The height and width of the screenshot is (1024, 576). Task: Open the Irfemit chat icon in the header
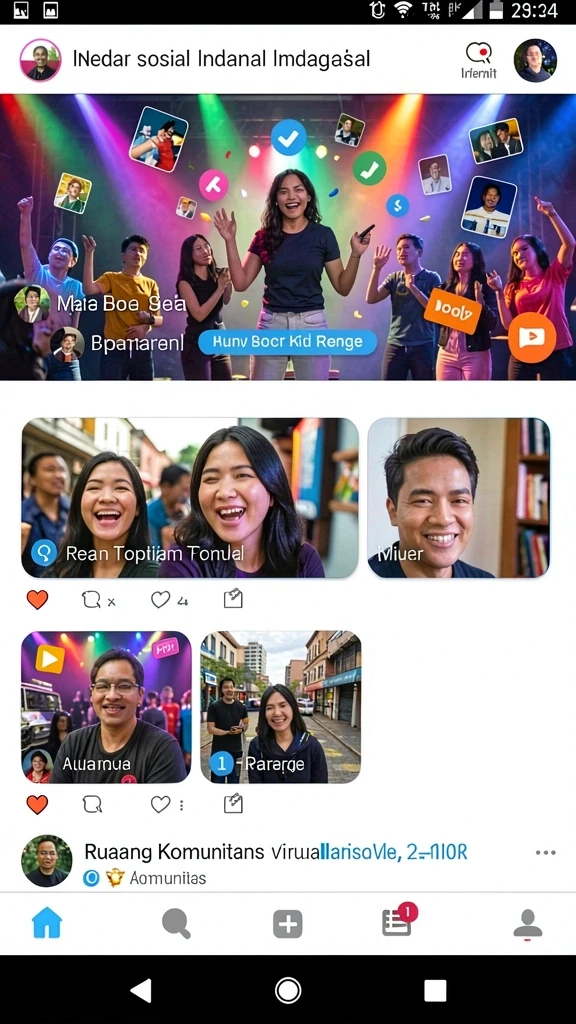[x=479, y=59]
